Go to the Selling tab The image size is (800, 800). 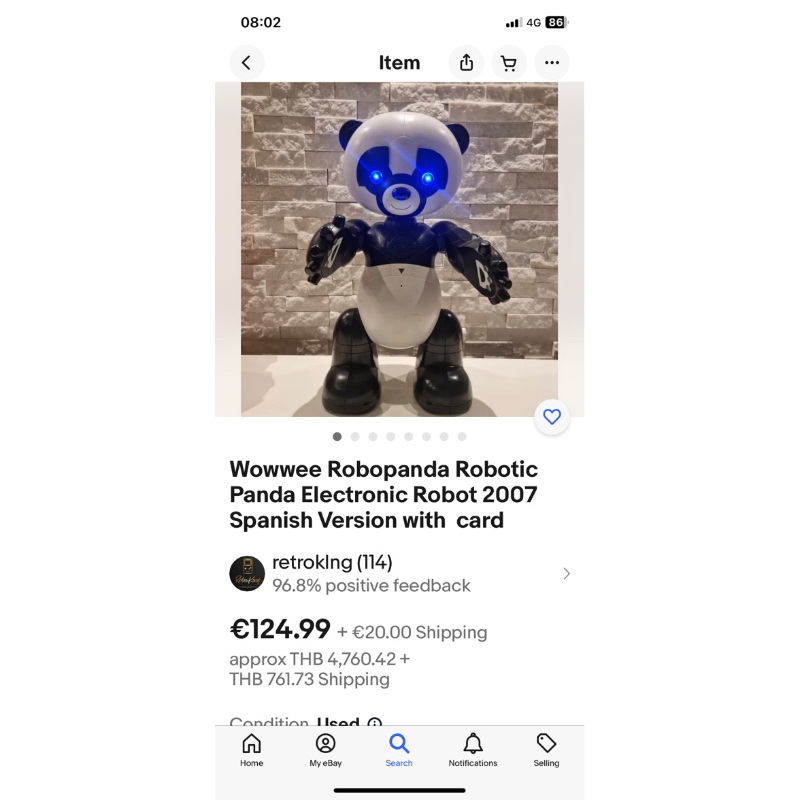tap(546, 750)
